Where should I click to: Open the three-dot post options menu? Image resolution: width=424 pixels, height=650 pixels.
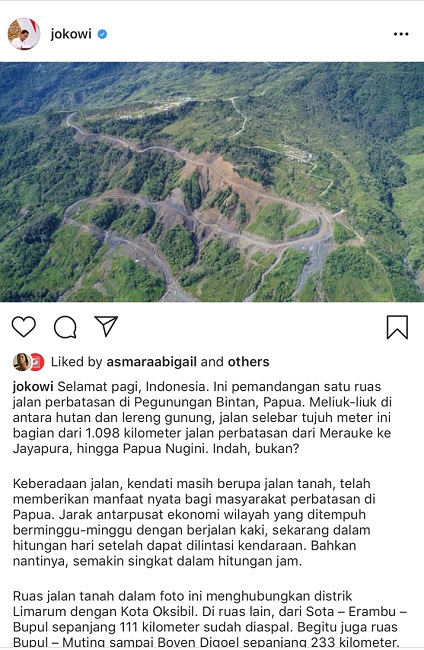pos(401,34)
